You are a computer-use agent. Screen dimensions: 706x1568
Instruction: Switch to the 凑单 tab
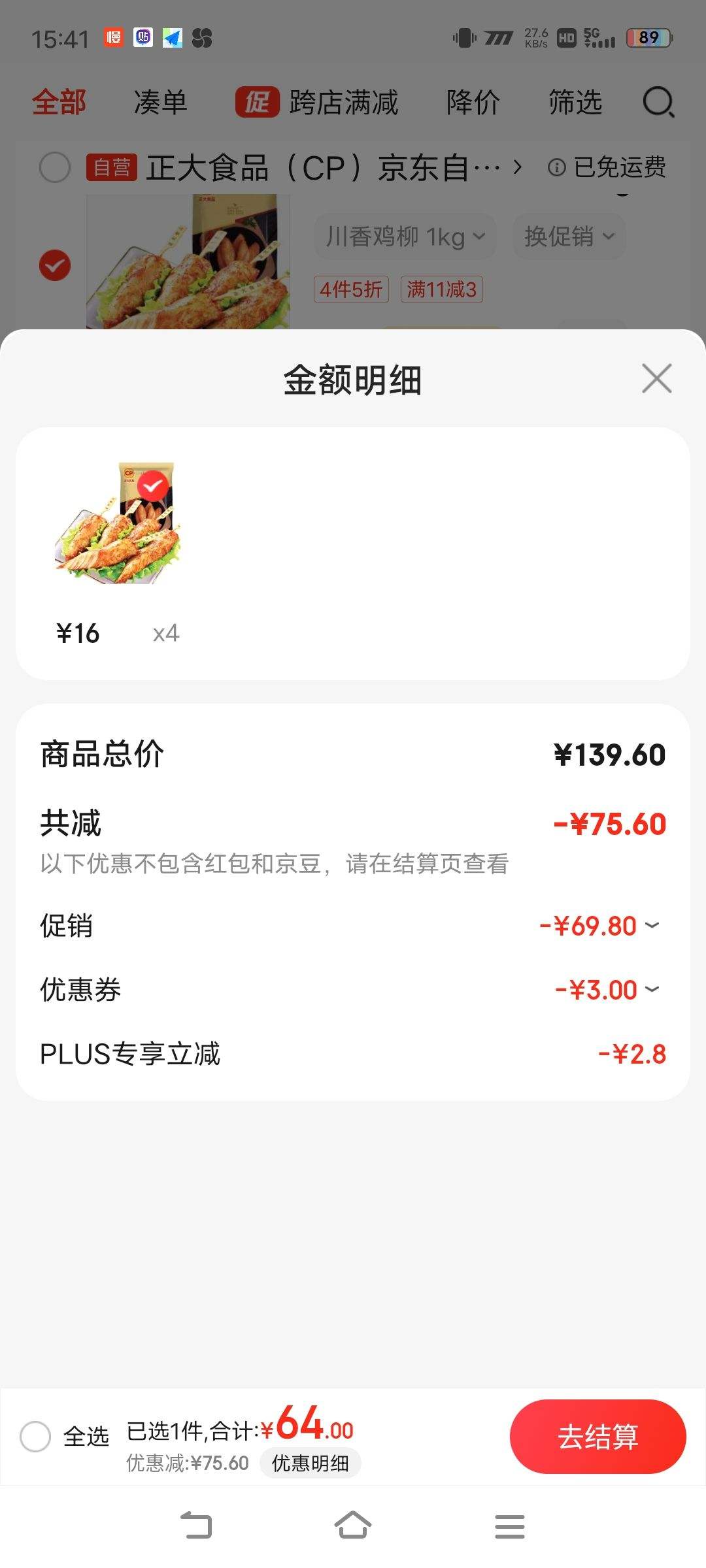pyautogui.click(x=159, y=103)
